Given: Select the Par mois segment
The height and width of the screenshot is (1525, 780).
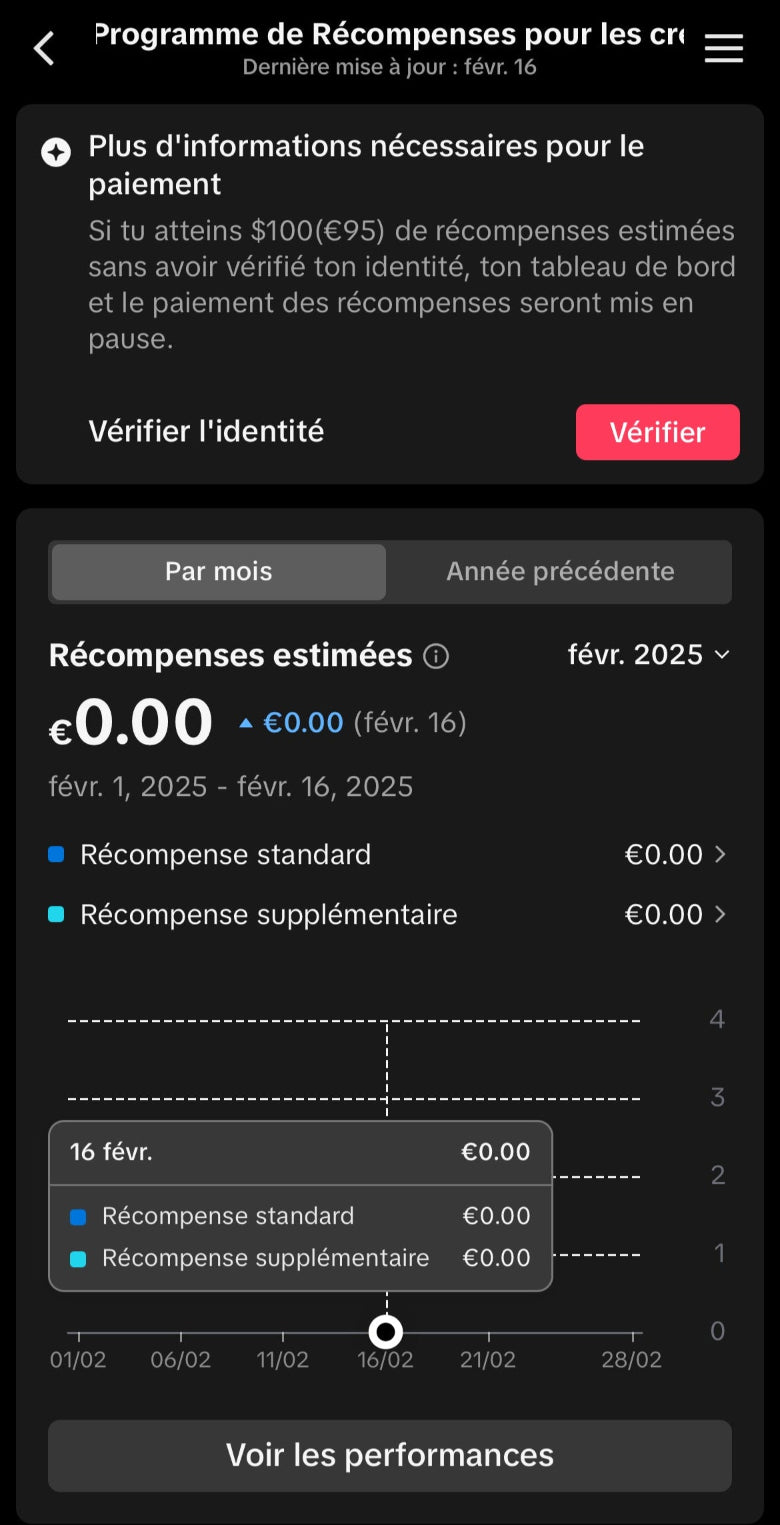Looking at the screenshot, I should tap(219, 572).
